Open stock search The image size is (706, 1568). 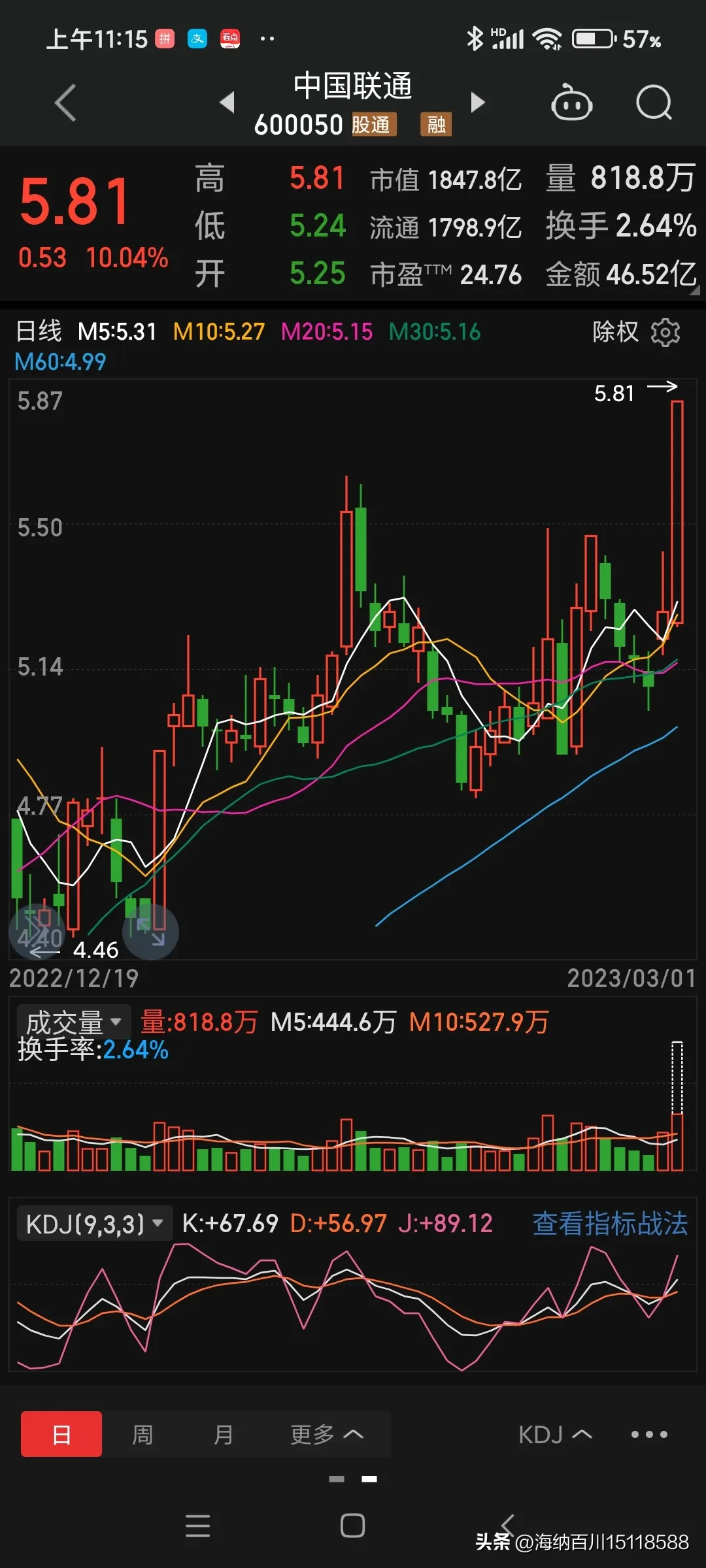click(654, 103)
